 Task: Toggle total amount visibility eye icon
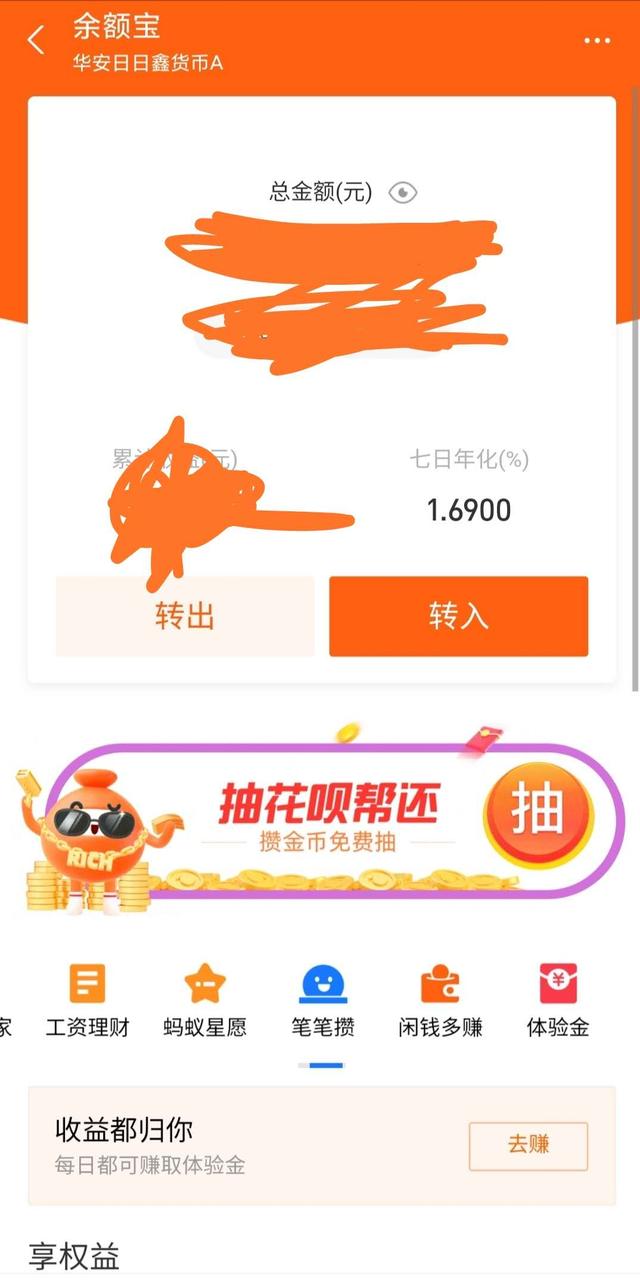pos(402,192)
